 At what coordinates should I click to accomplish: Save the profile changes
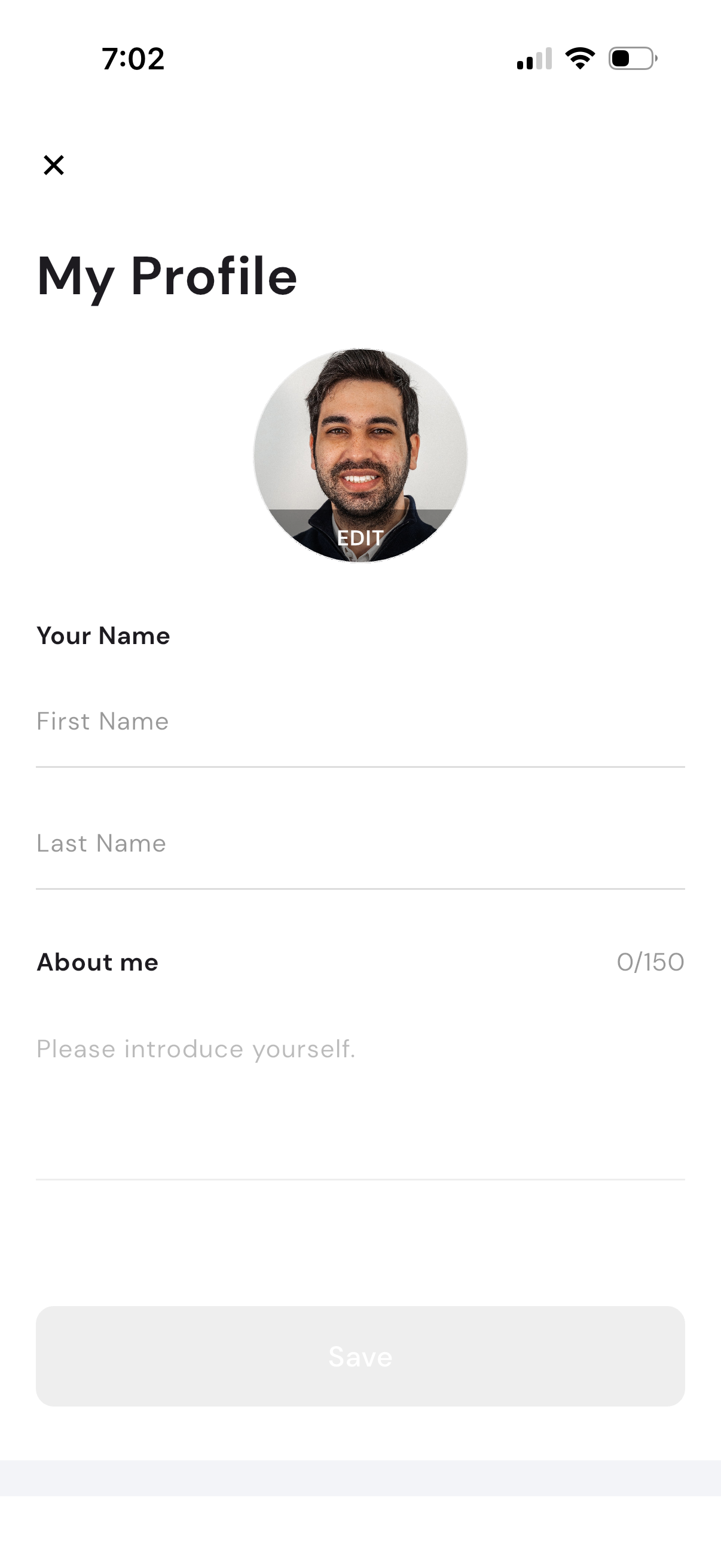(360, 1356)
